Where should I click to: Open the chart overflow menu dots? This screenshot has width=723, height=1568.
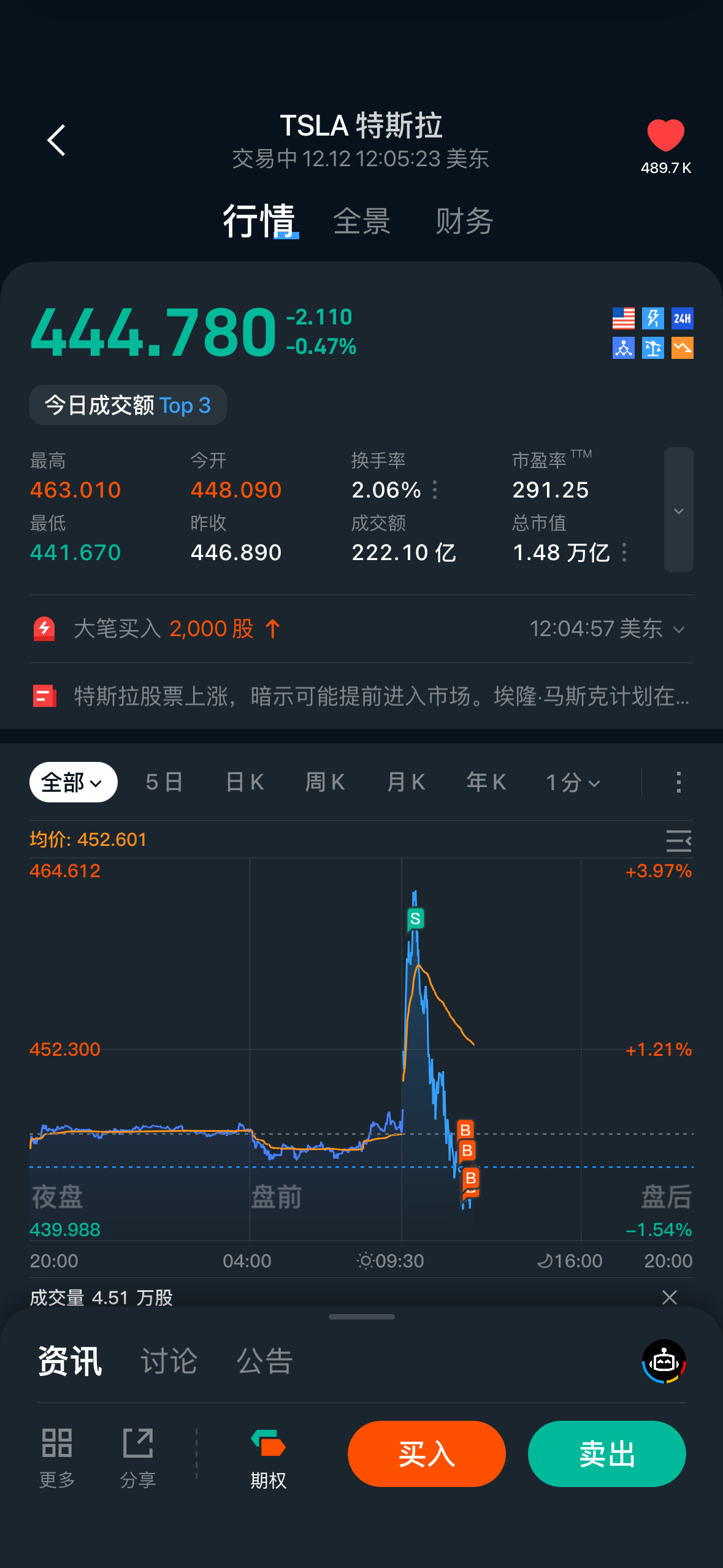coord(678,782)
